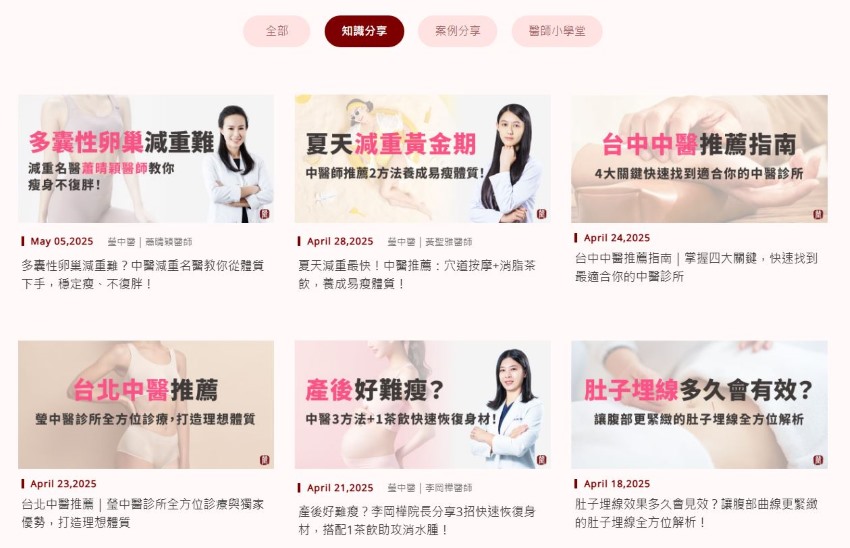Select the 知識分享 category tab
850x548 pixels.
click(364, 31)
